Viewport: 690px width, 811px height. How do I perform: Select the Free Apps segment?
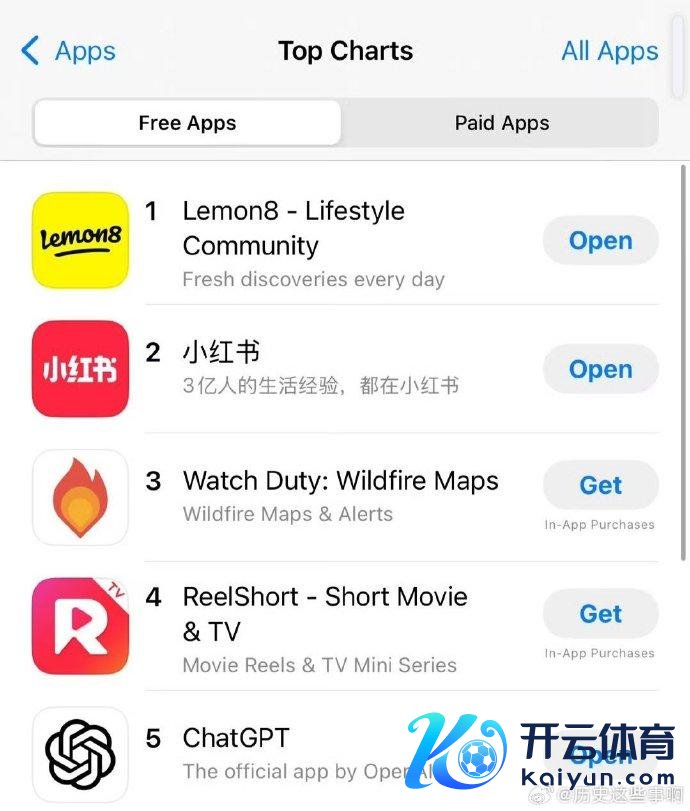(x=187, y=123)
